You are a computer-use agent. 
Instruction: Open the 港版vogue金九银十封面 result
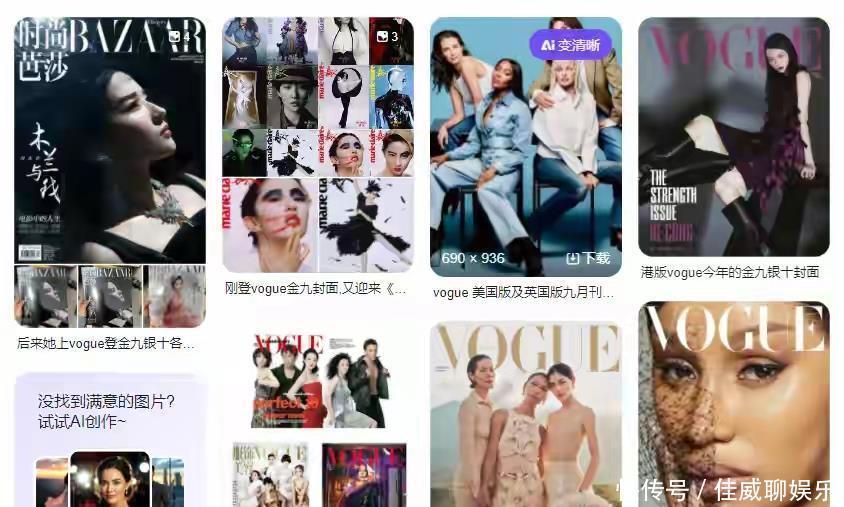pyautogui.click(x=733, y=136)
